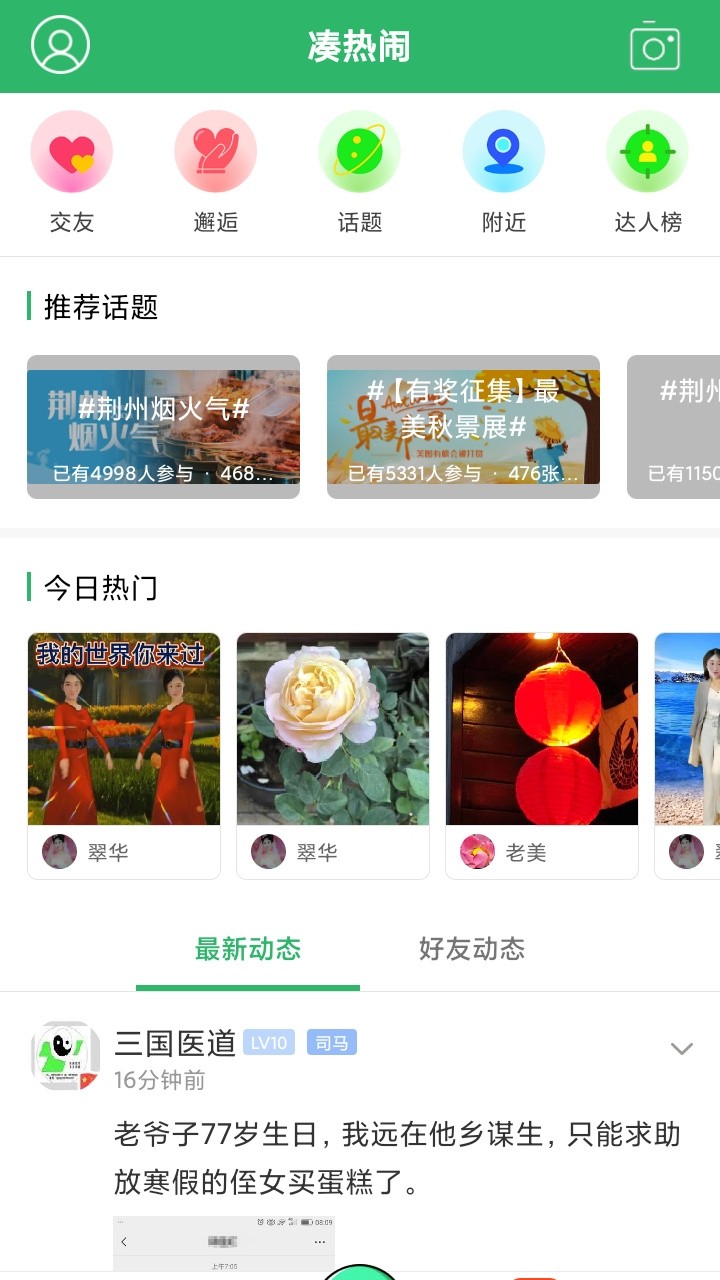The image size is (720, 1280).
Task: Tap 老美's avatar below the lanterns
Action: (477, 853)
